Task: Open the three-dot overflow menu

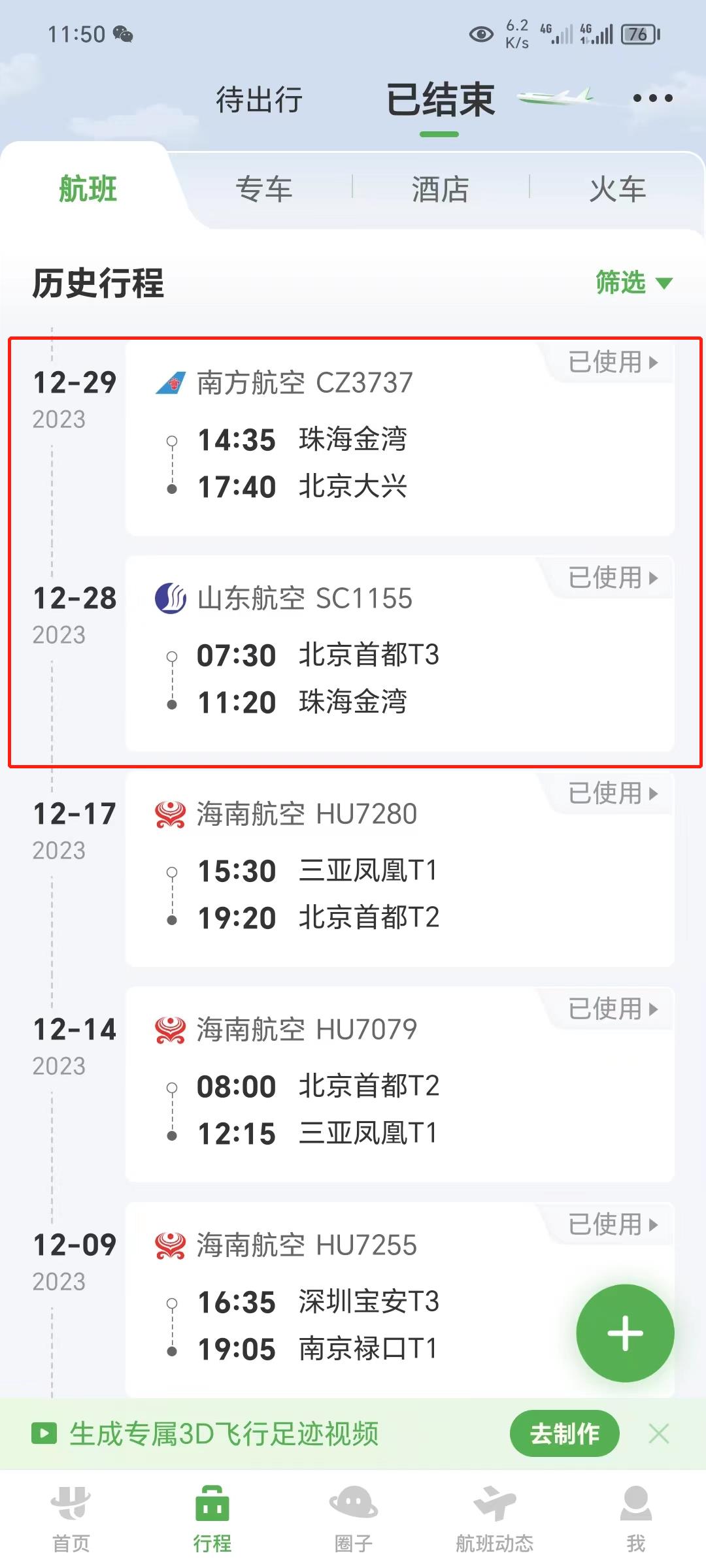Action: pos(652,99)
